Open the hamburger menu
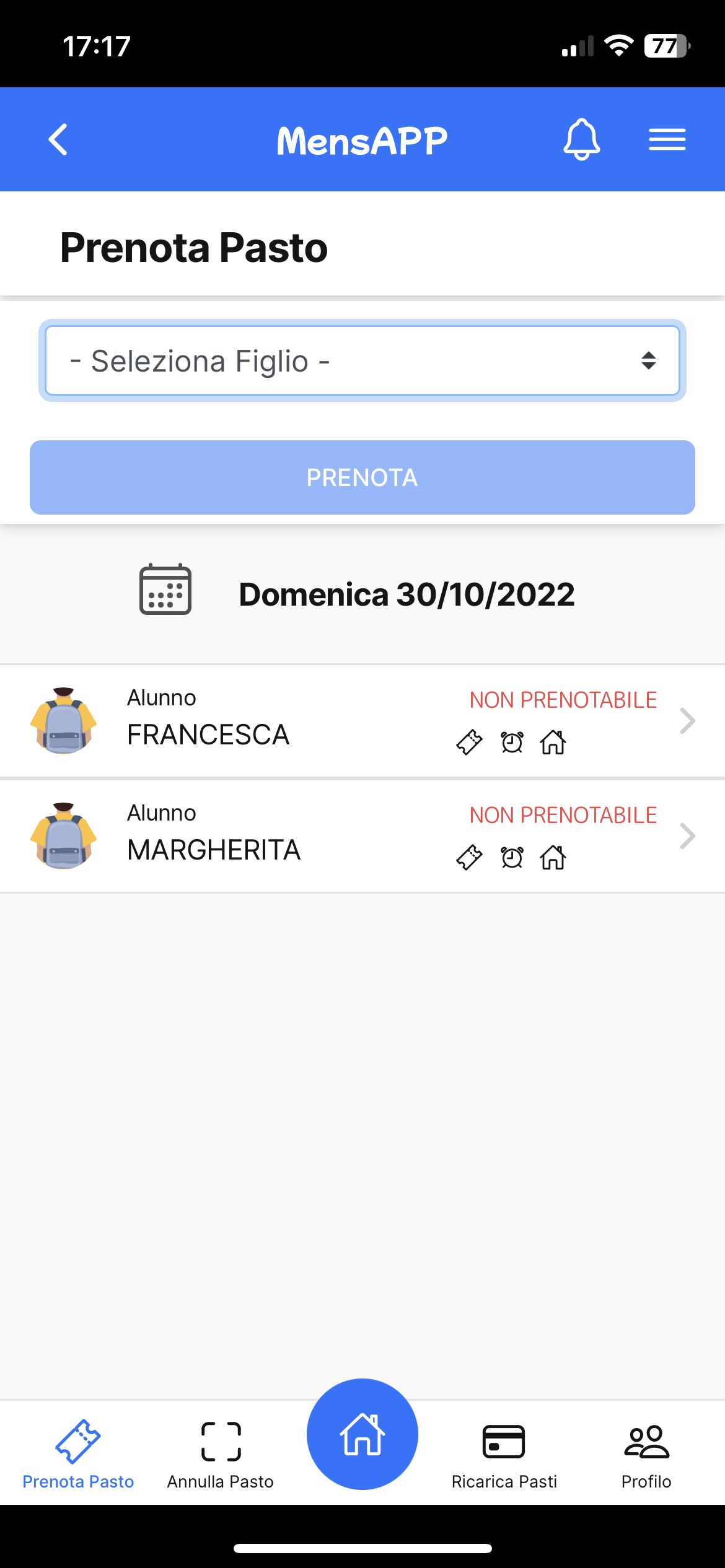This screenshot has height=1568, width=725. [667, 139]
